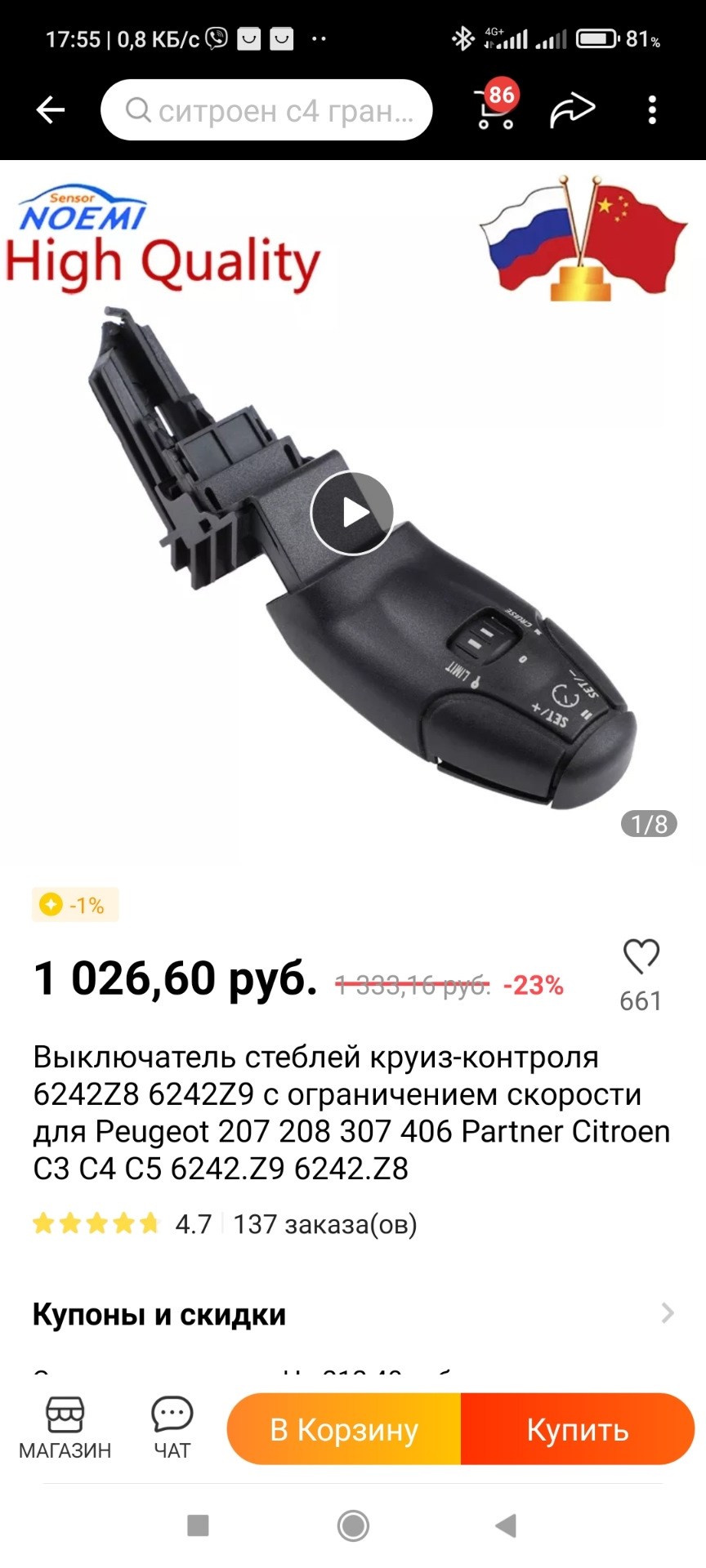Viewport: 706px width, 1568px height.
Task: Tap the system home button
Action: click(x=353, y=1525)
